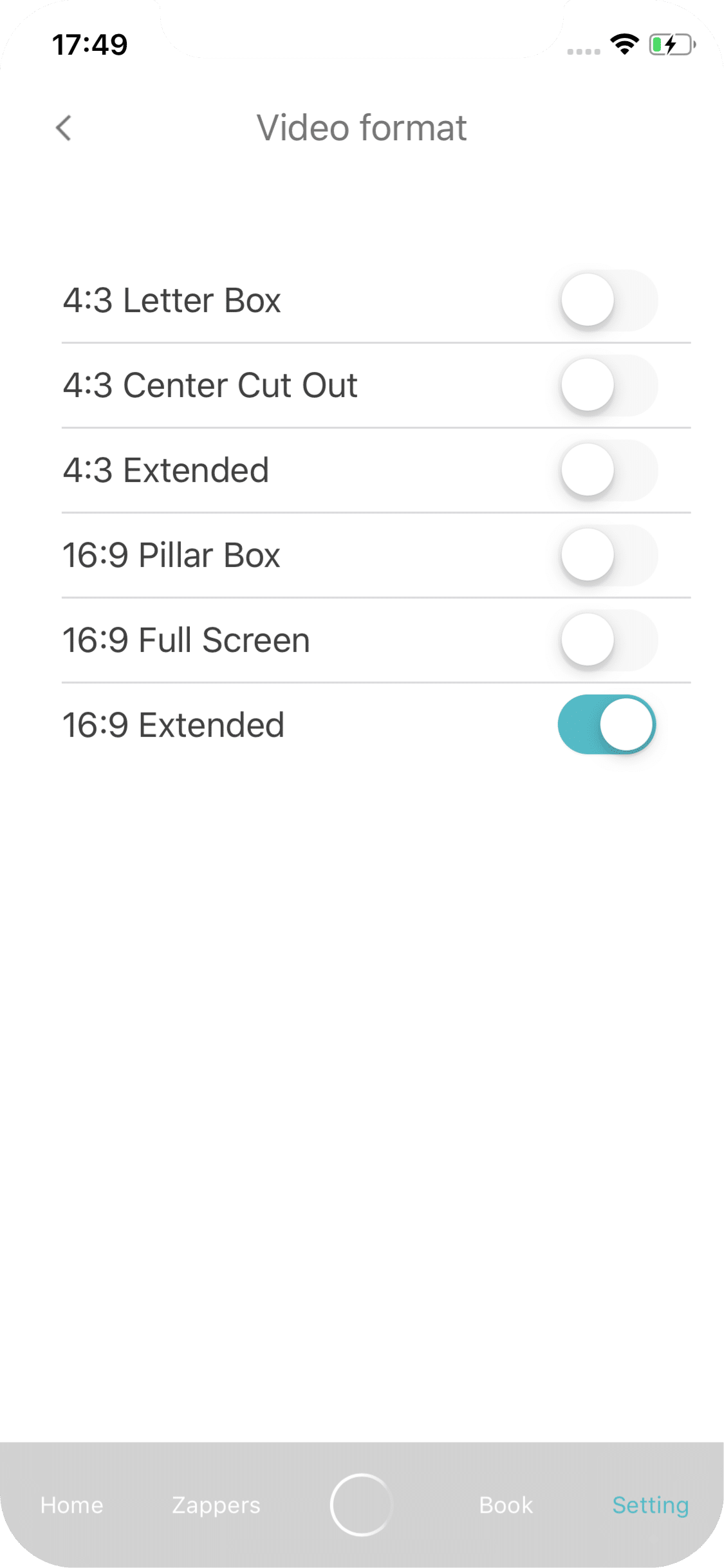
Task: Open the Zappers tab
Action: (216, 1506)
